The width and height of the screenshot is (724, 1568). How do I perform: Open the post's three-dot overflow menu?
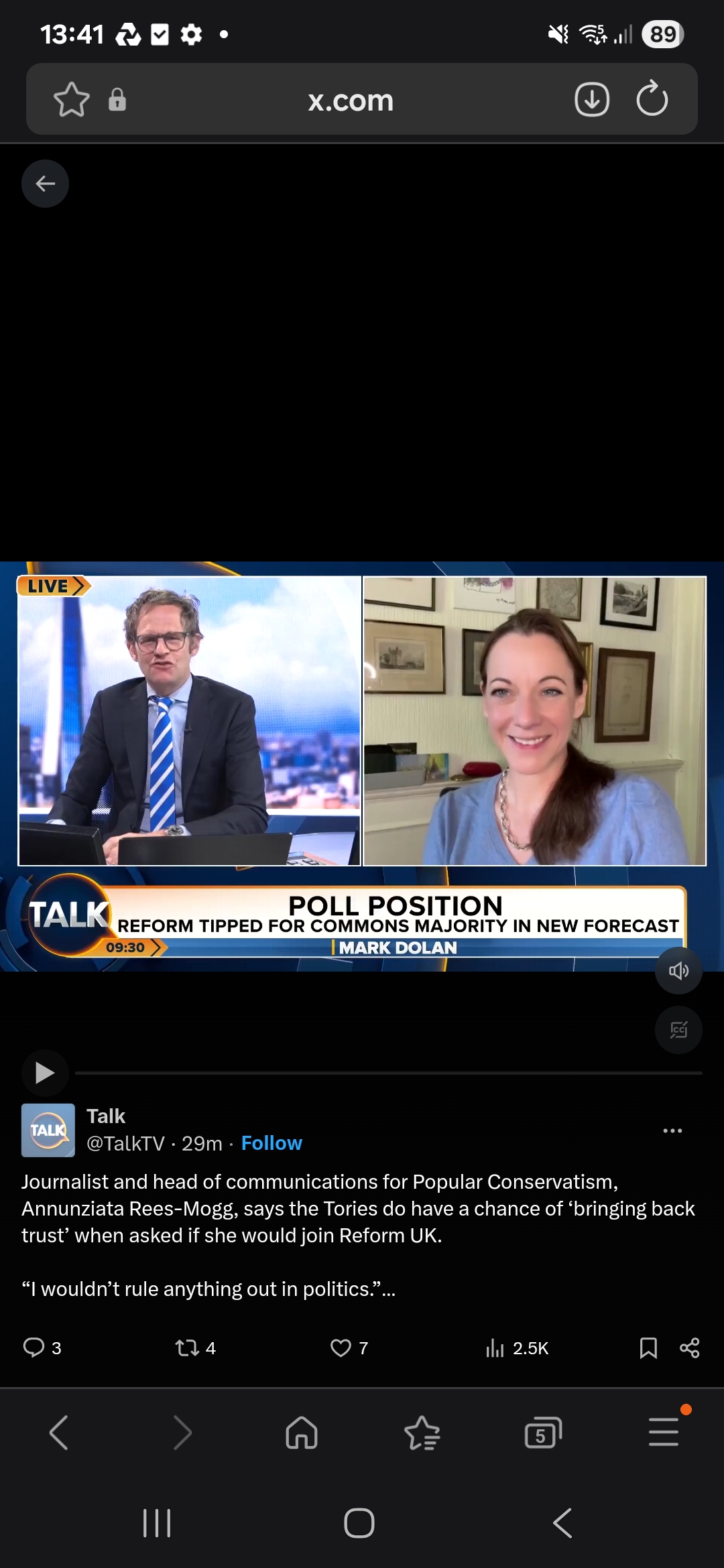pos(672,1130)
